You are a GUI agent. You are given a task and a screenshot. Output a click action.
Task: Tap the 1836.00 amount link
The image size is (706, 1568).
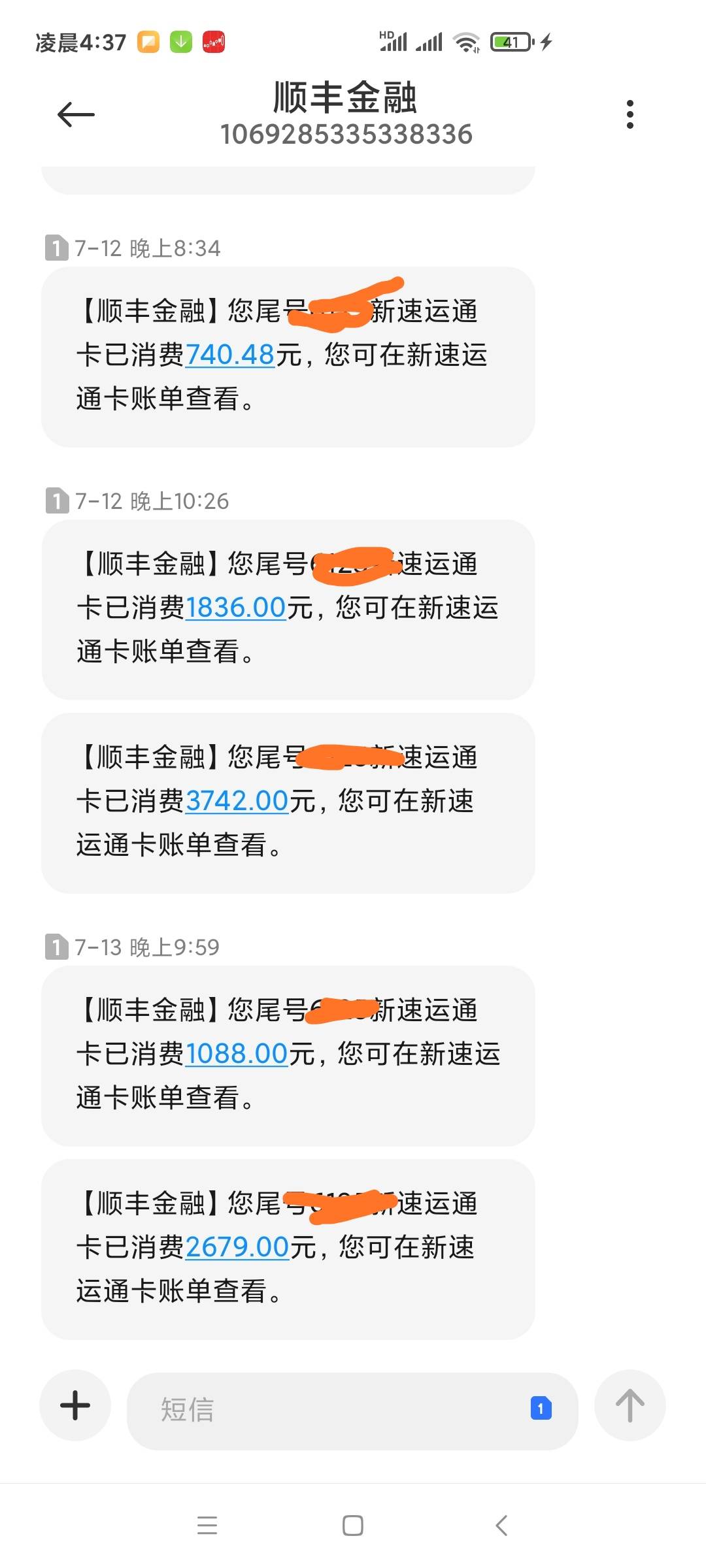(x=236, y=608)
